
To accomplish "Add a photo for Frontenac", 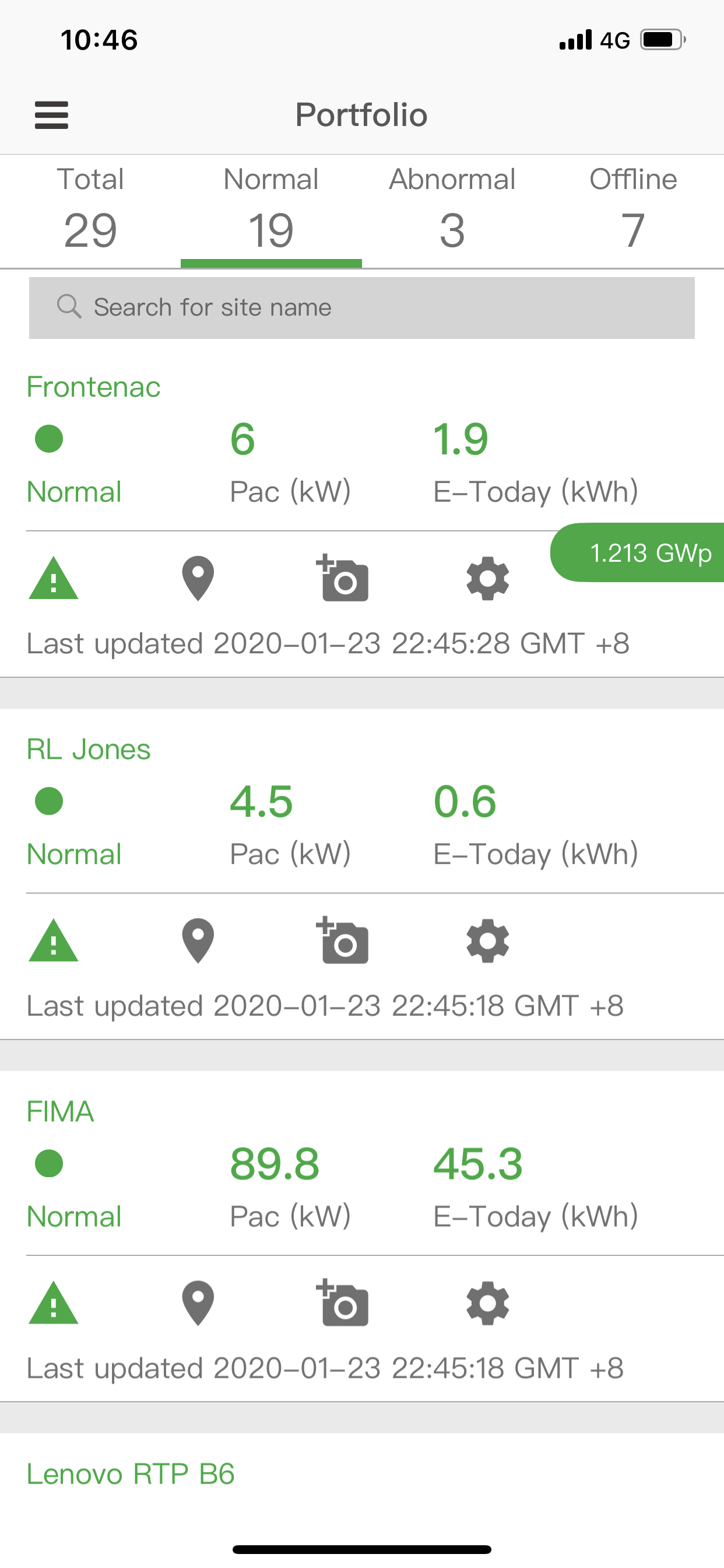I will [x=343, y=577].
